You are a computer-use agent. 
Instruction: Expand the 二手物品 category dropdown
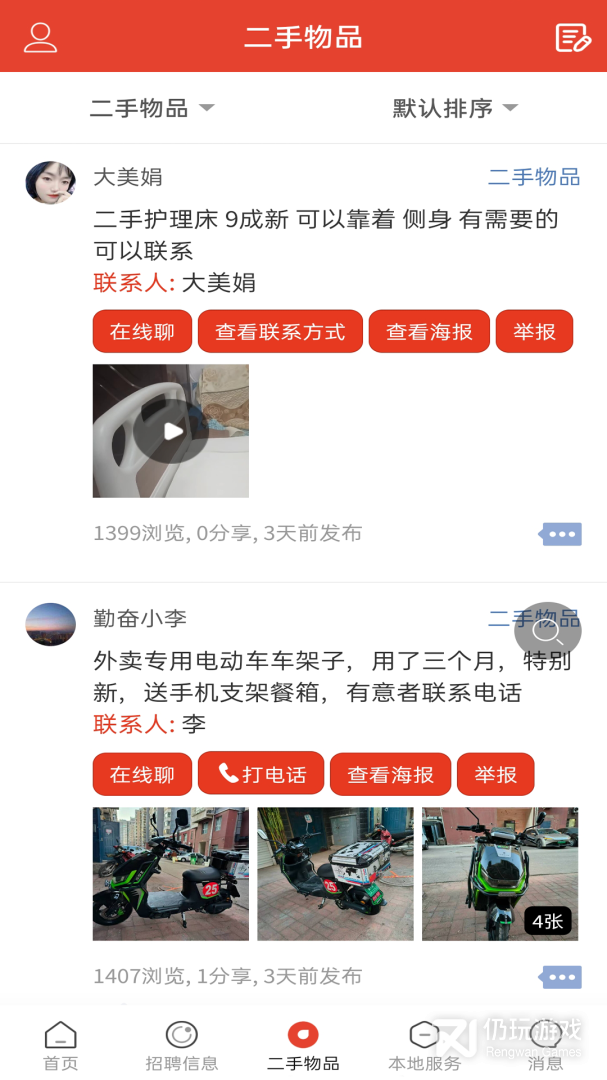point(152,108)
